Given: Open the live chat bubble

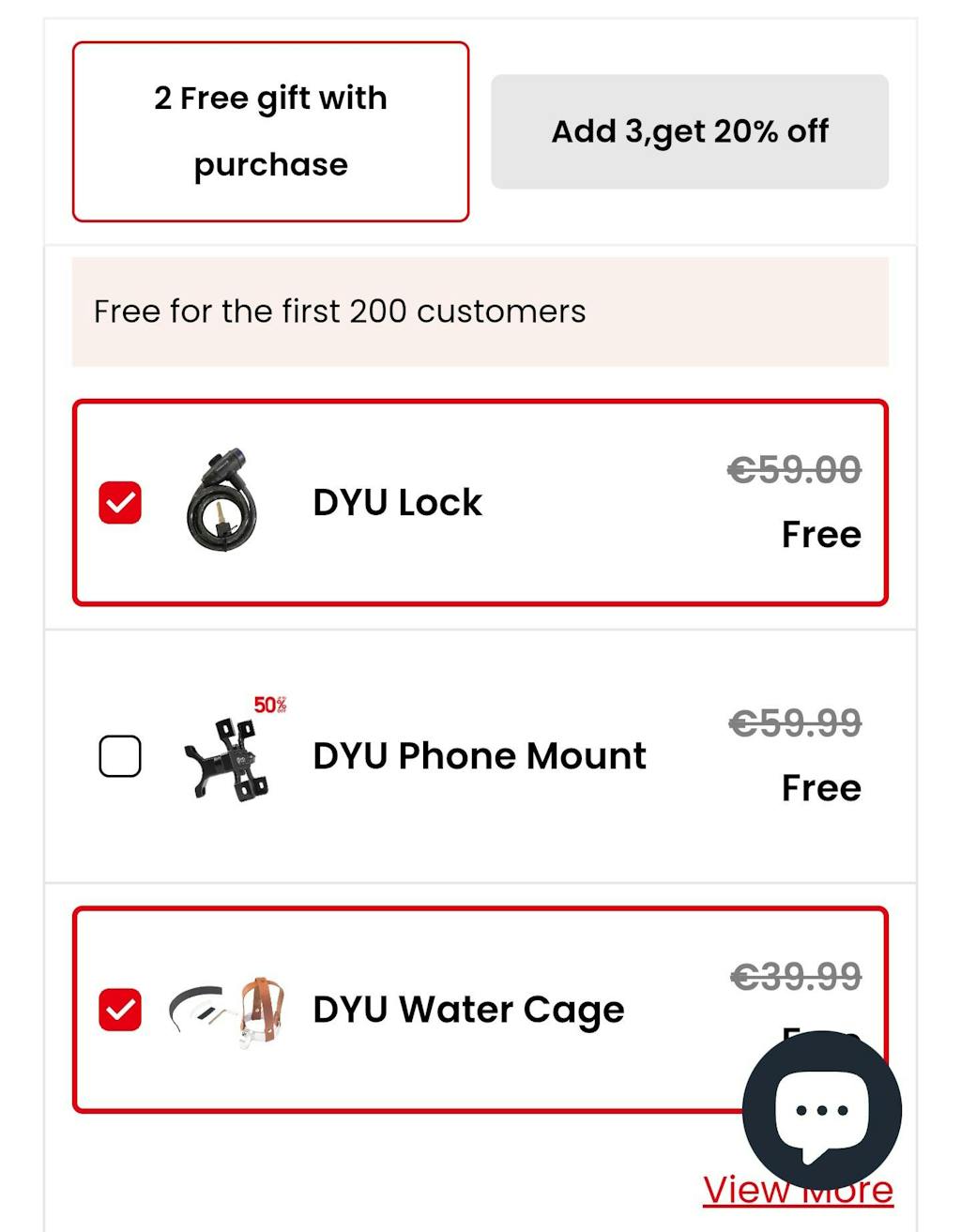Looking at the screenshot, I should click(x=821, y=1110).
